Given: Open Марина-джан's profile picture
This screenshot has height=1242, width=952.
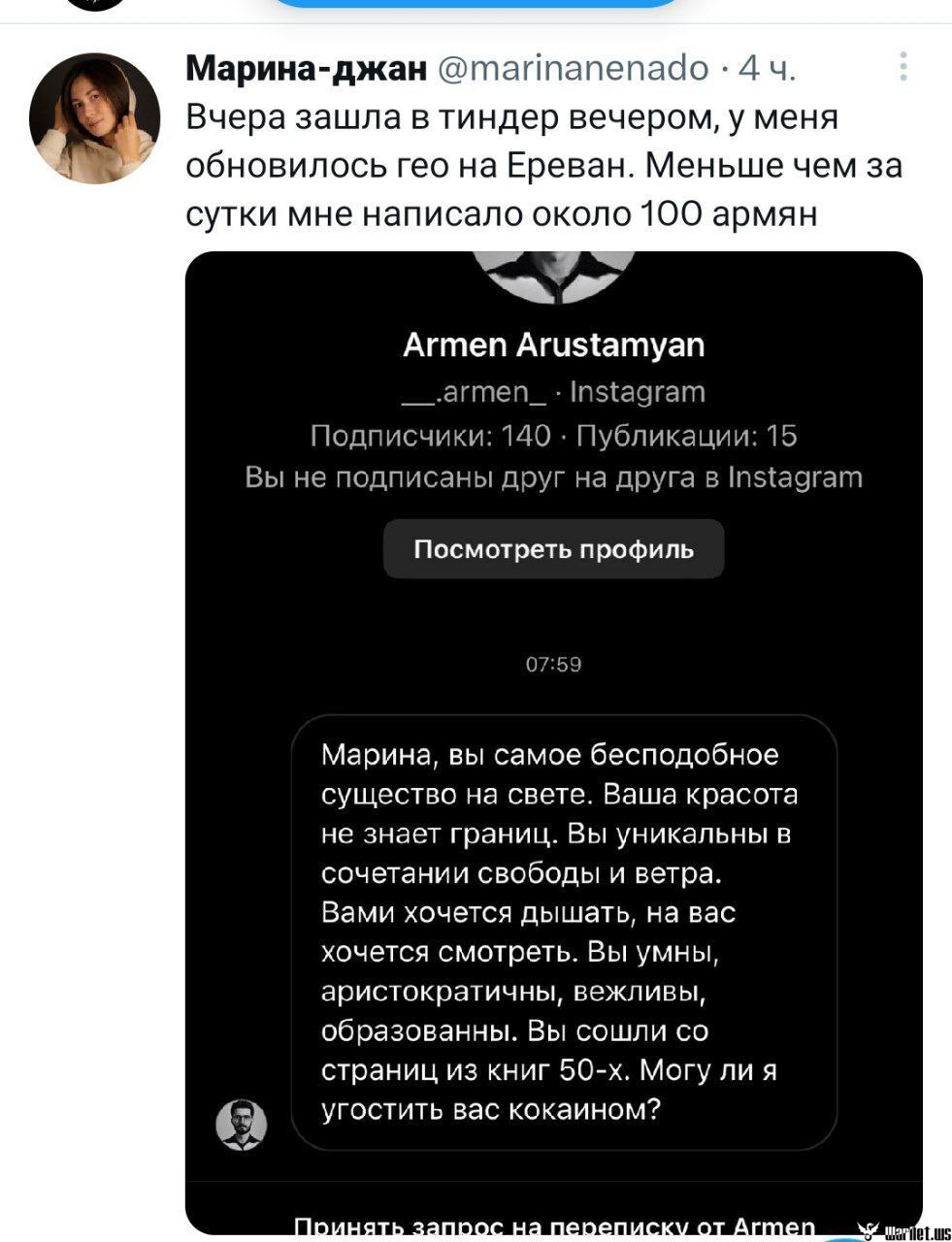Looking at the screenshot, I should tap(94, 118).
